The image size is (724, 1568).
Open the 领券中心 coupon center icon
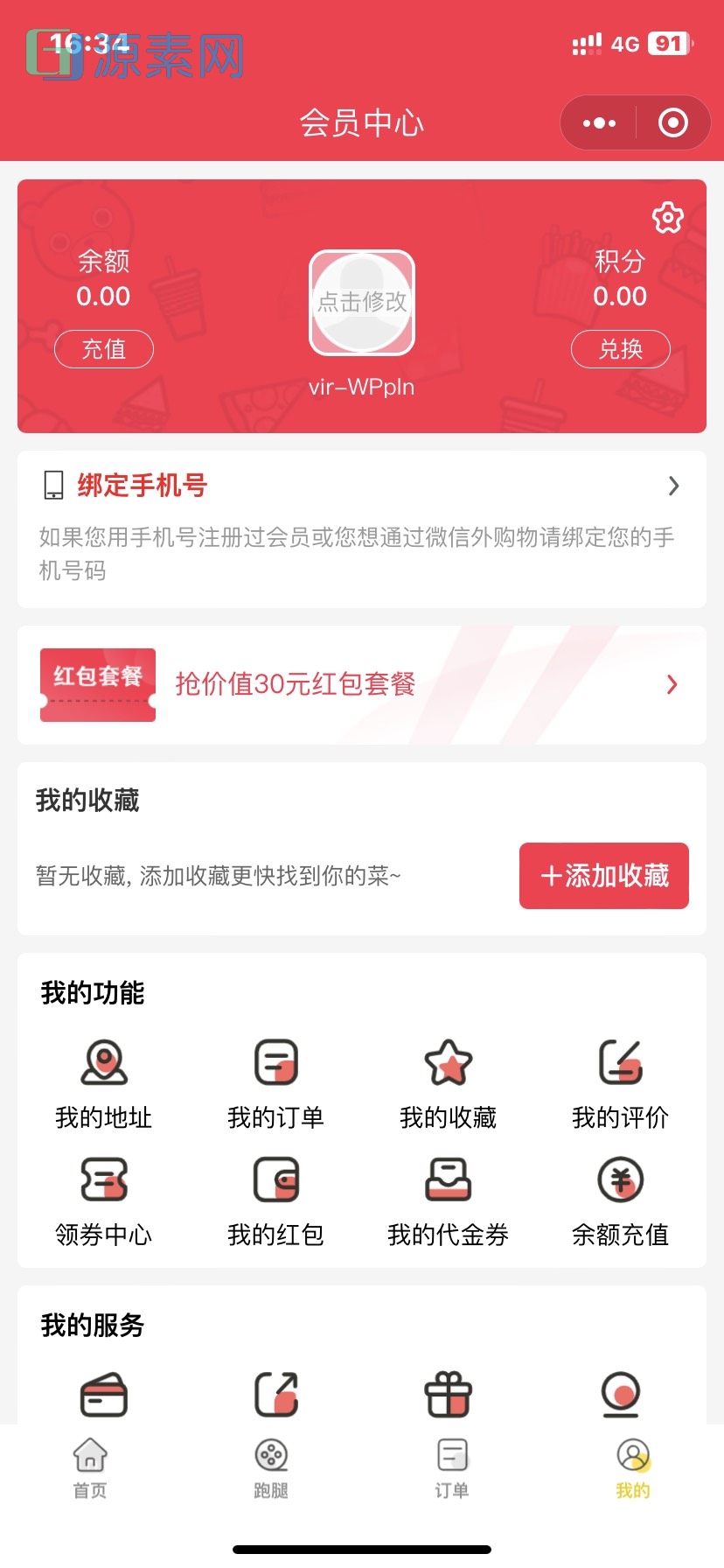pyautogui.click(x=103, y=1181)
